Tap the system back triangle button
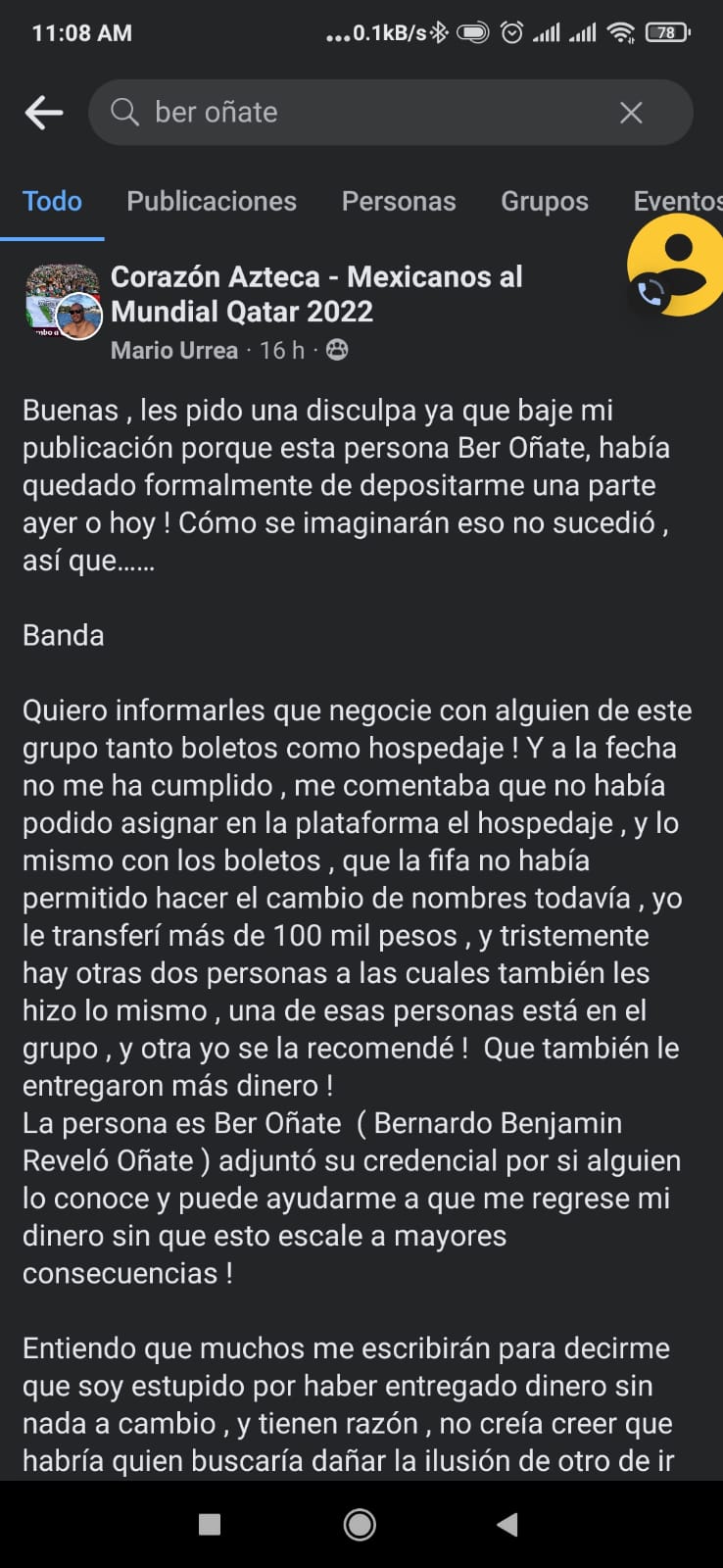The image size is (723, 1568). pyautogui.click(x=506, y=1524)
